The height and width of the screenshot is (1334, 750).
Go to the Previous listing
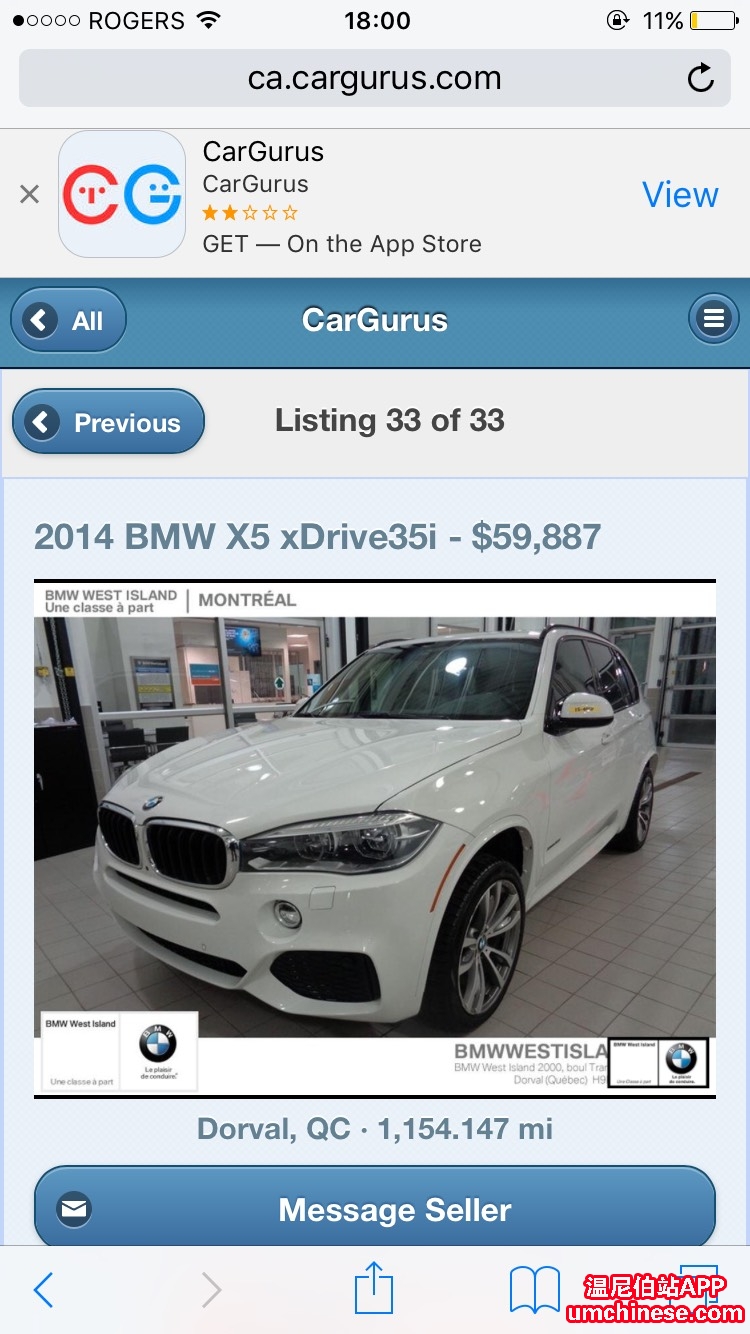click(x=108, y=422)
